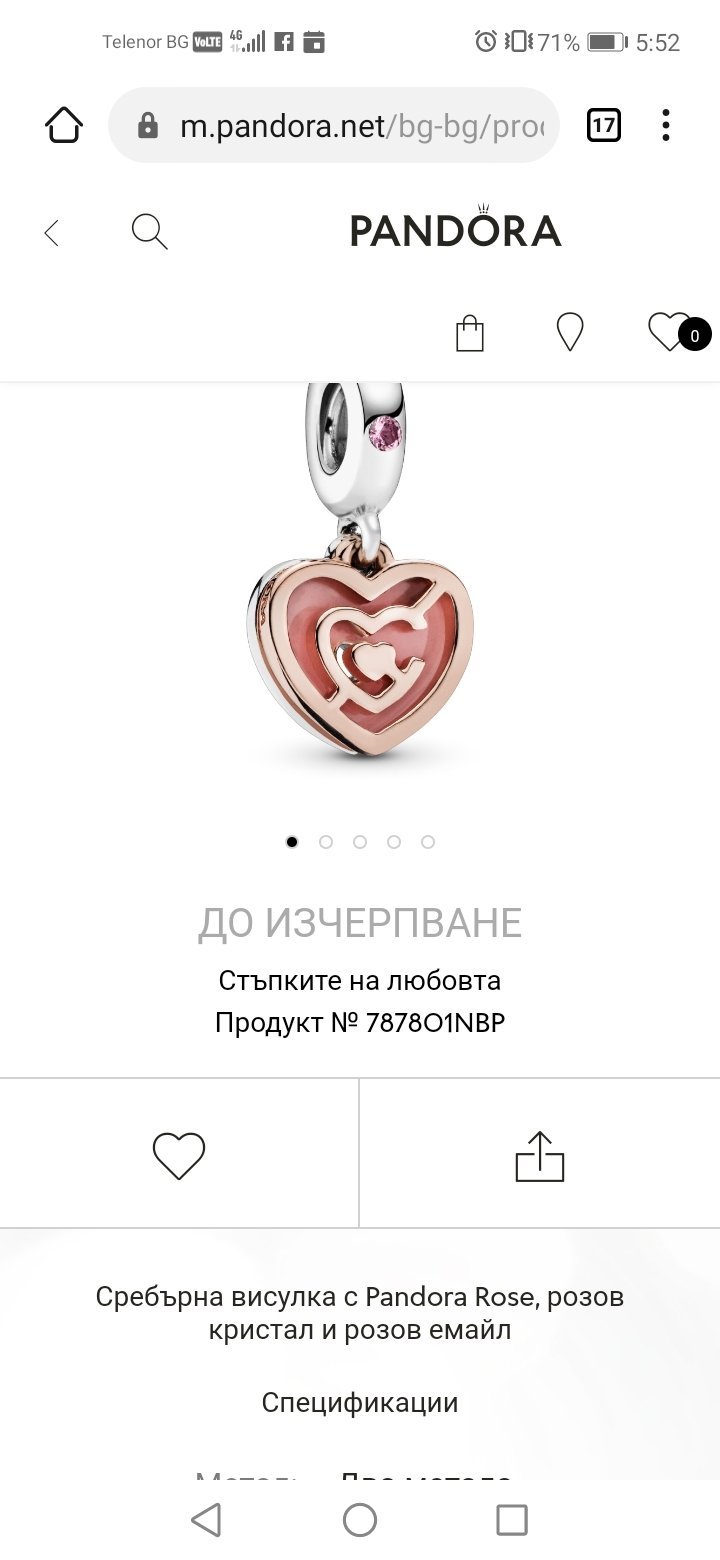Screen dimensions: 720x1560
Task: Open the browser overflow menu
Action: [665, 125]
